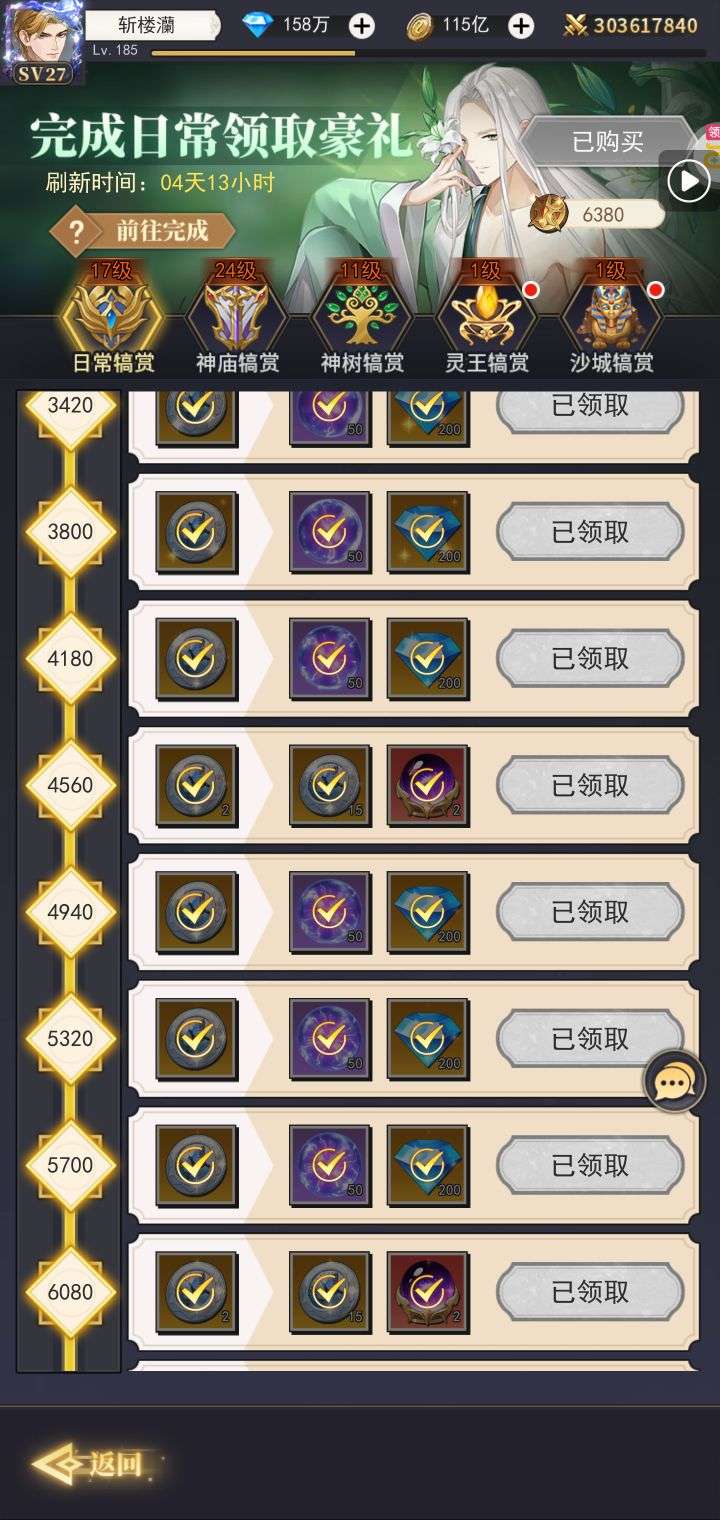The width and height of the screenshot is (720, 1520).
Task: Switch to the 神树犒赏 tab
Action: 362,320
